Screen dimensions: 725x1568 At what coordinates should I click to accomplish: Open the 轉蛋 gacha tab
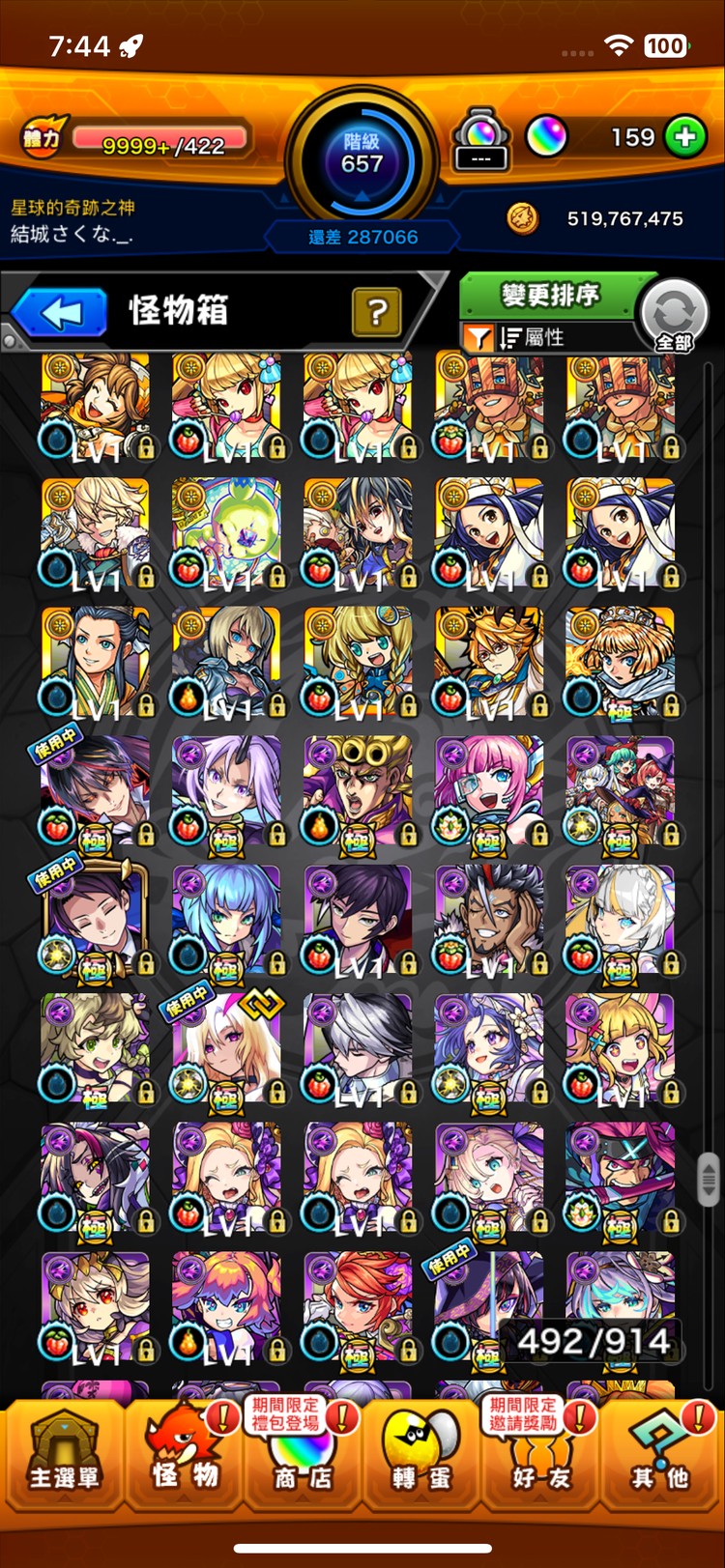point(420,1447)
